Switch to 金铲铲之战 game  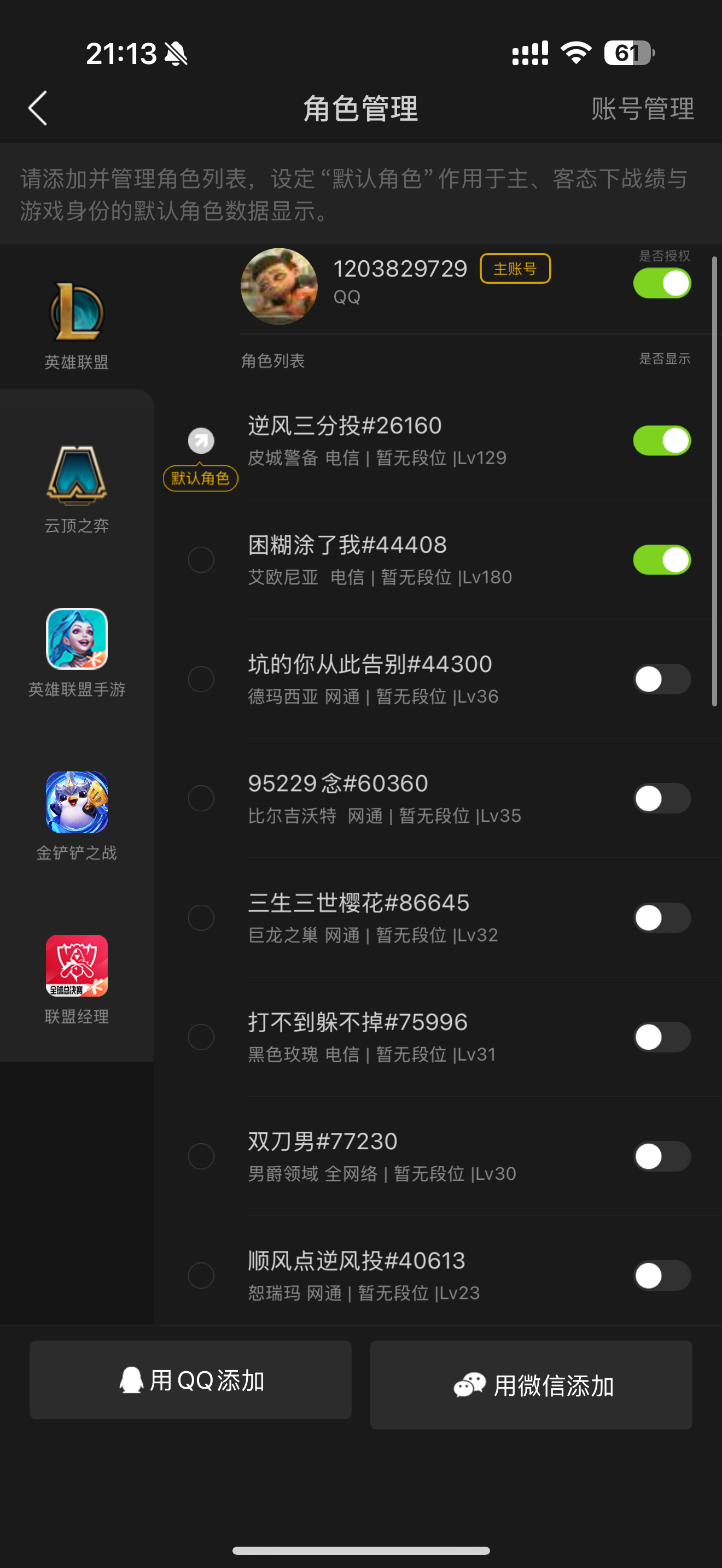click(77, 816)
